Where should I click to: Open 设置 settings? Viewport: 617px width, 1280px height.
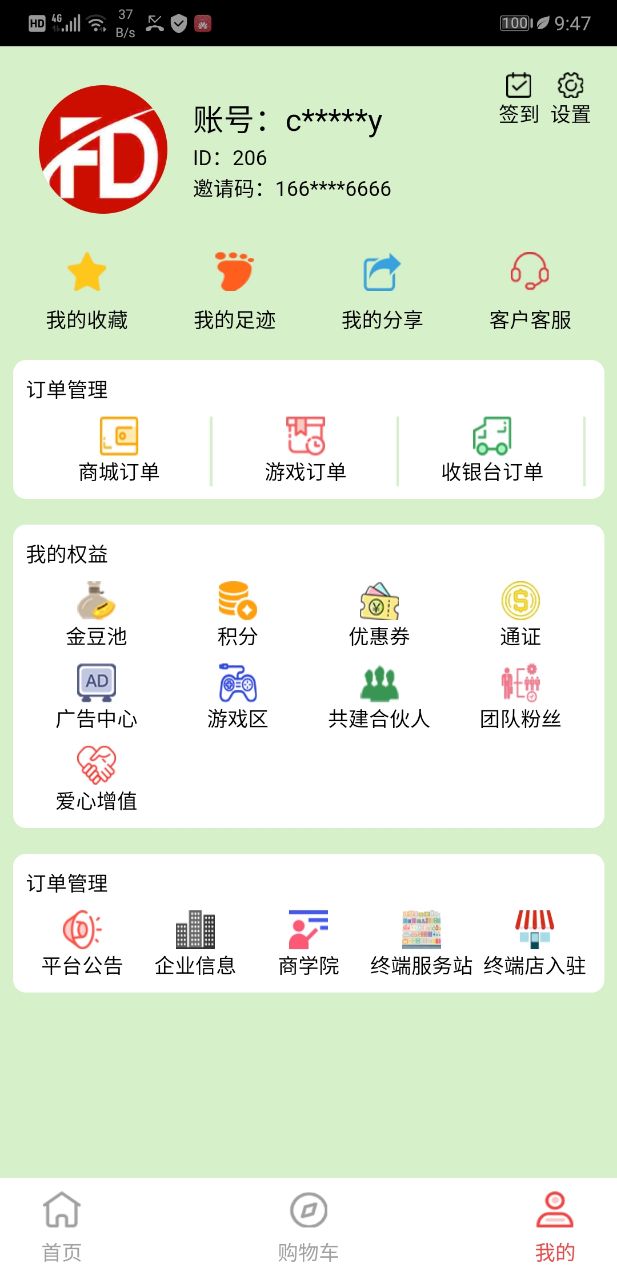[x=570, y=98]
